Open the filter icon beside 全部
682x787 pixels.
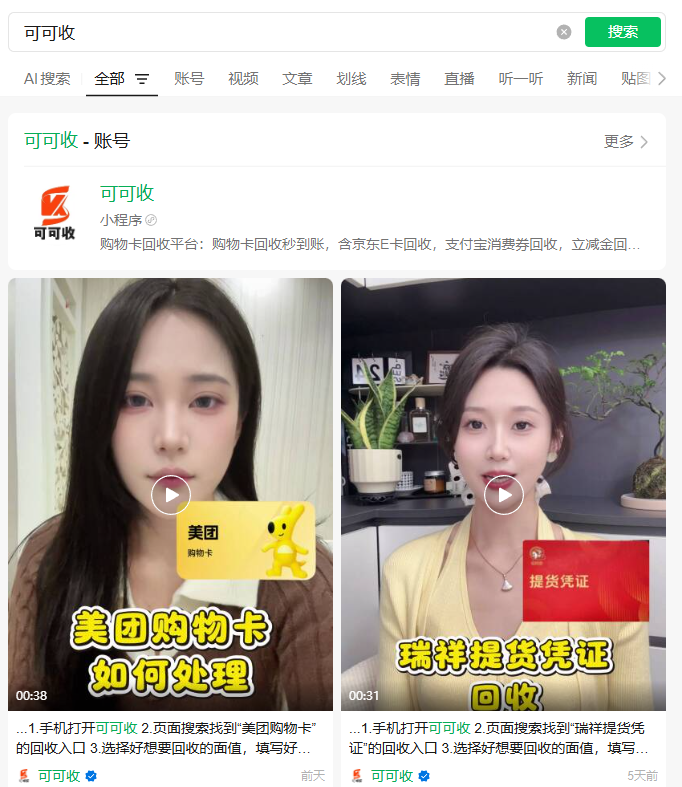click(x=142, y=79)
